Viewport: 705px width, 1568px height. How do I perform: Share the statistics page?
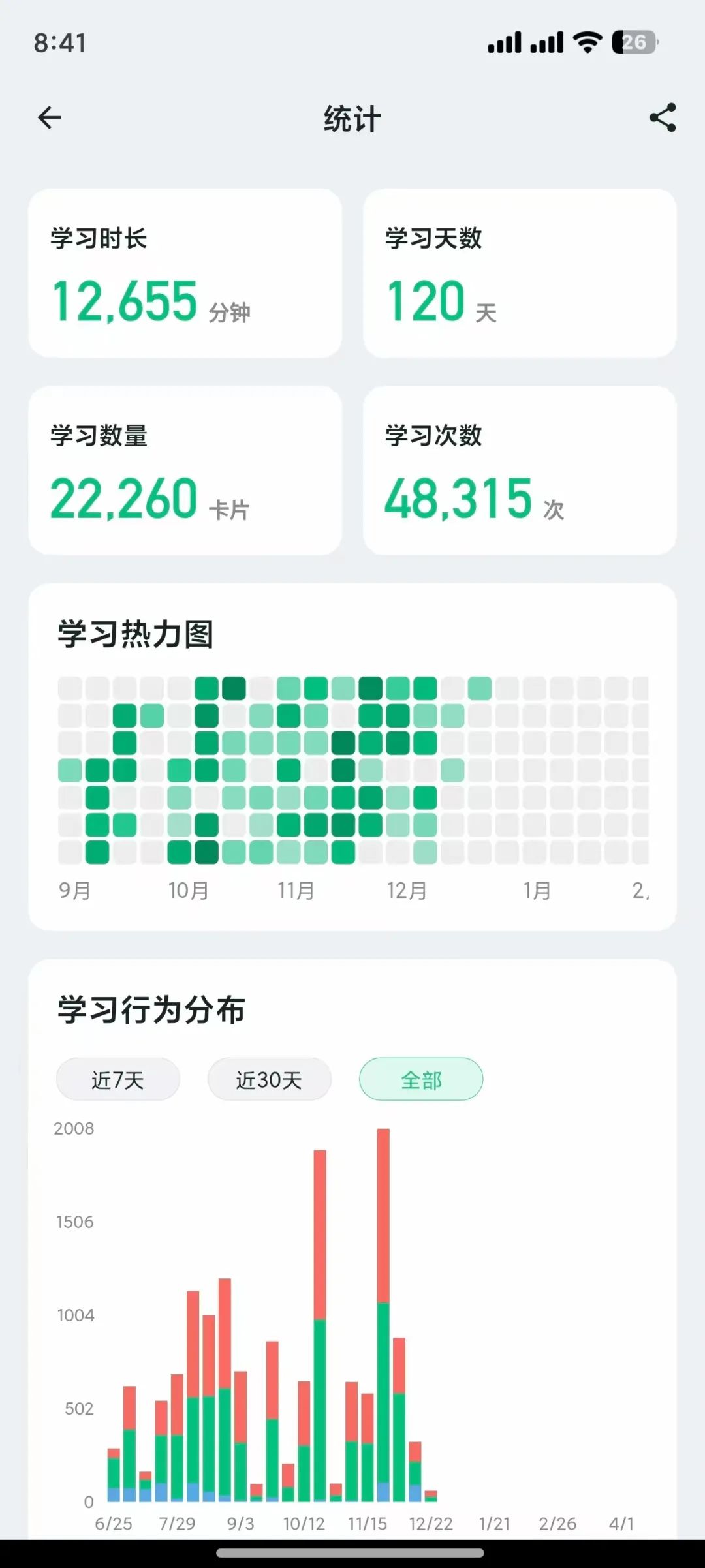(x=663, y=118)
